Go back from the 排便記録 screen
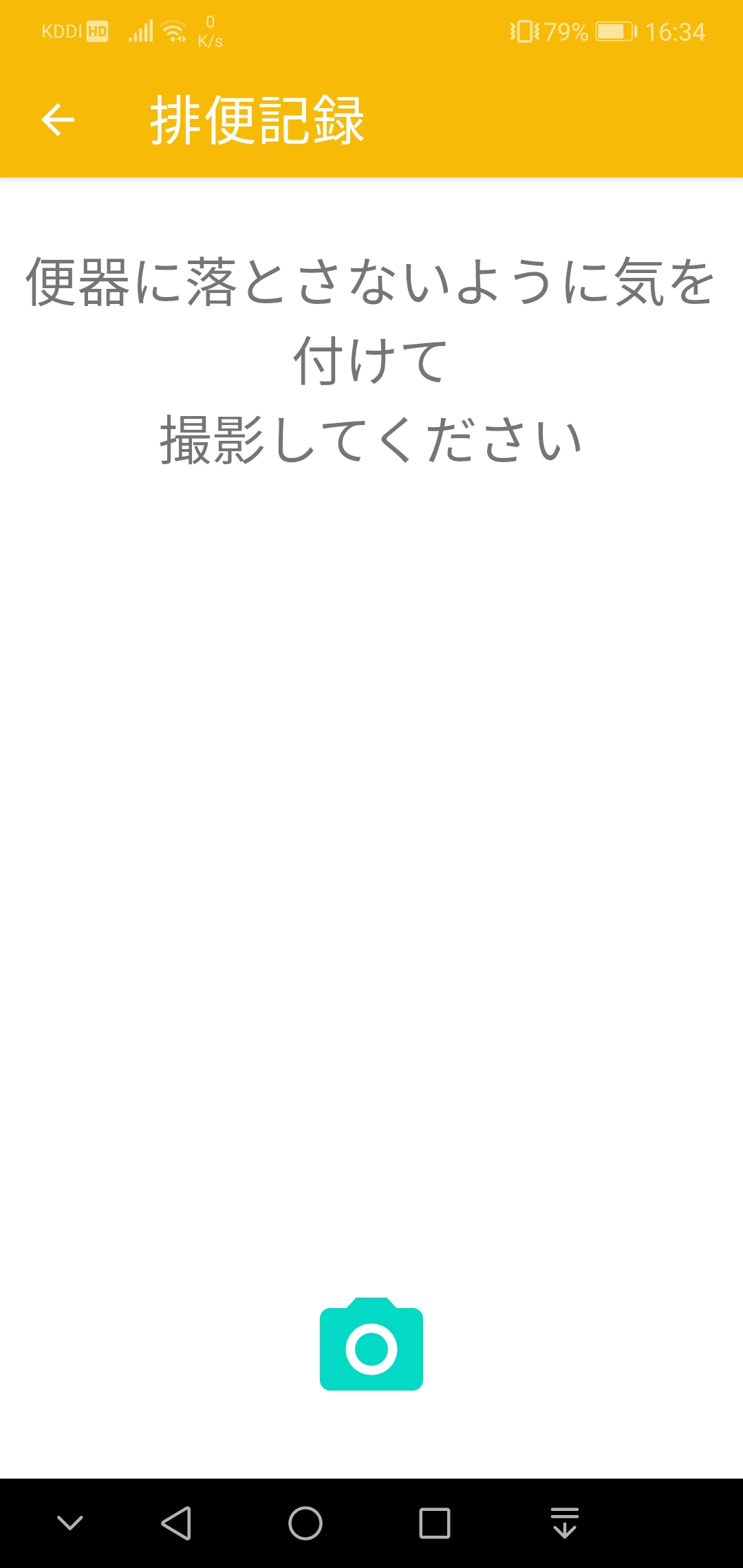This screenshot has height=1568, width=743. click(x=58, y=120)
